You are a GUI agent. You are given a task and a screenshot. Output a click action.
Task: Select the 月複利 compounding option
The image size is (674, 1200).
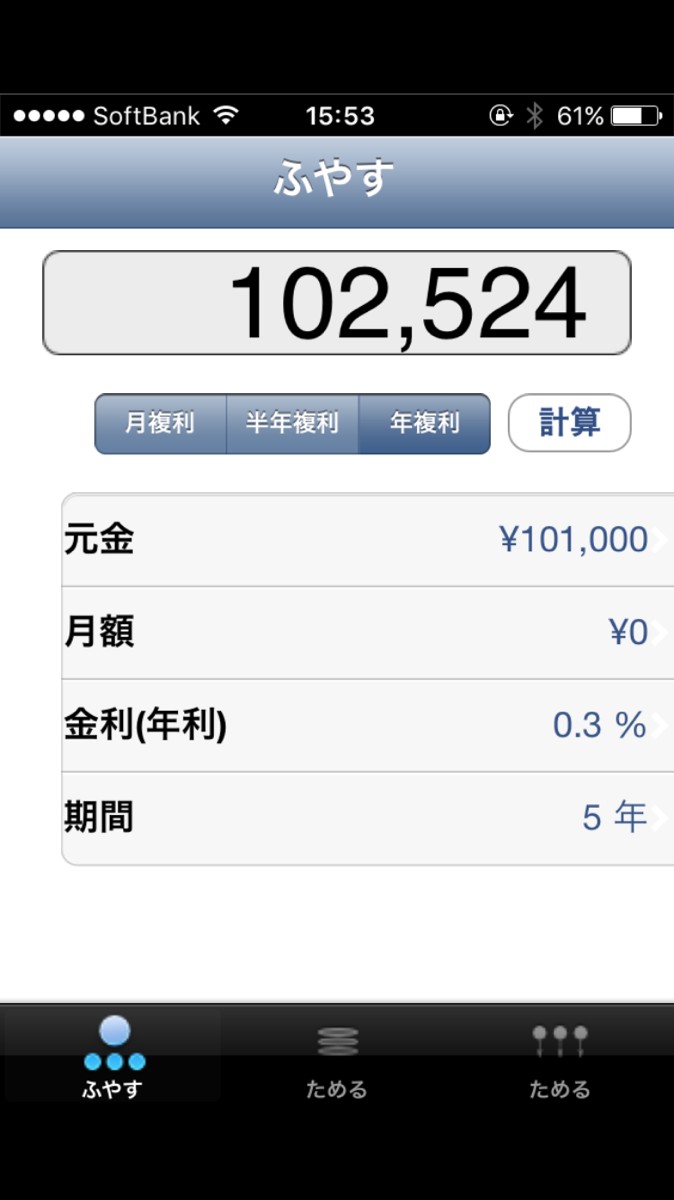tap(160, 423)
